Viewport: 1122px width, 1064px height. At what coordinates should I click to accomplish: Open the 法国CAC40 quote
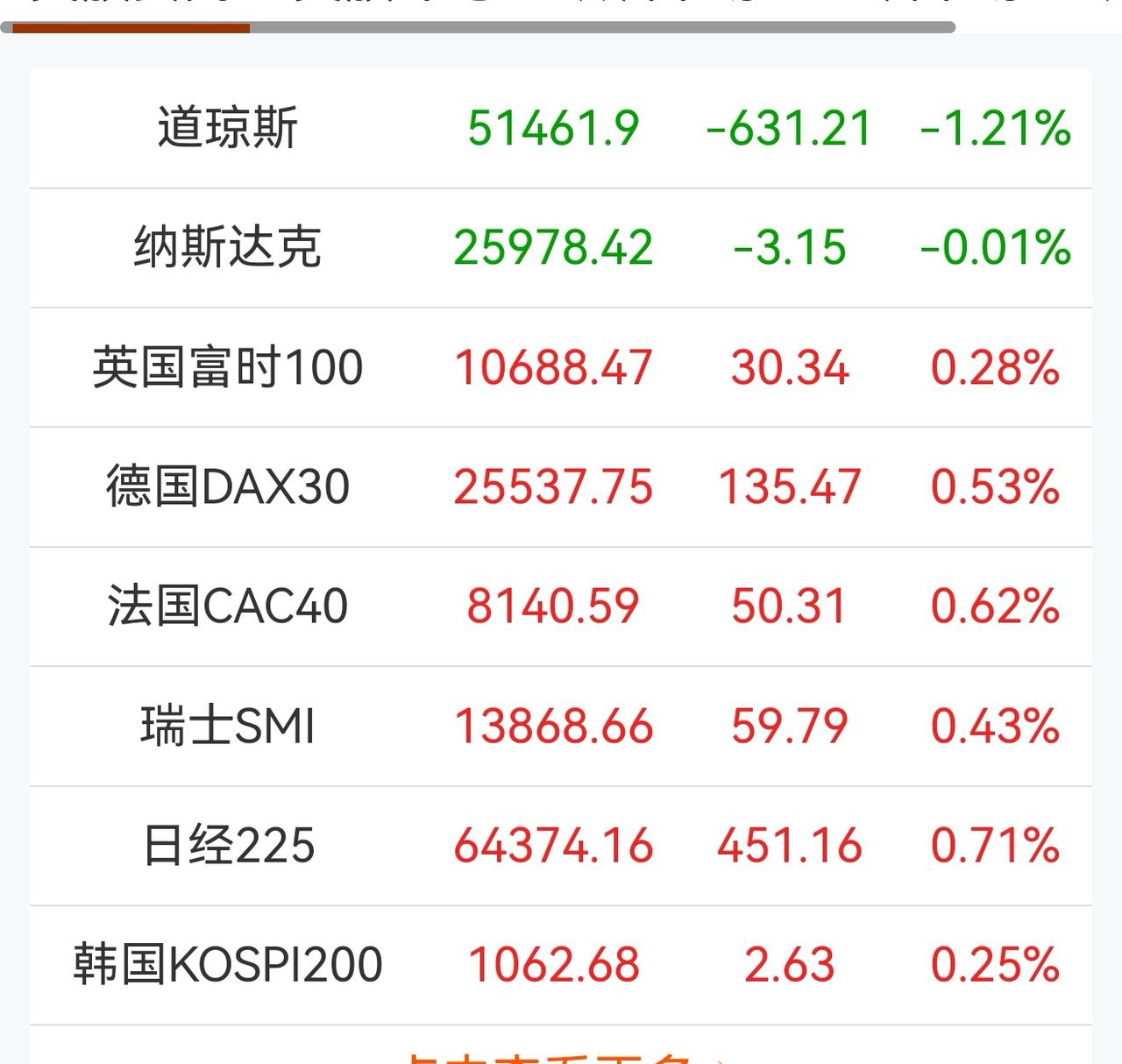point(561,606)
